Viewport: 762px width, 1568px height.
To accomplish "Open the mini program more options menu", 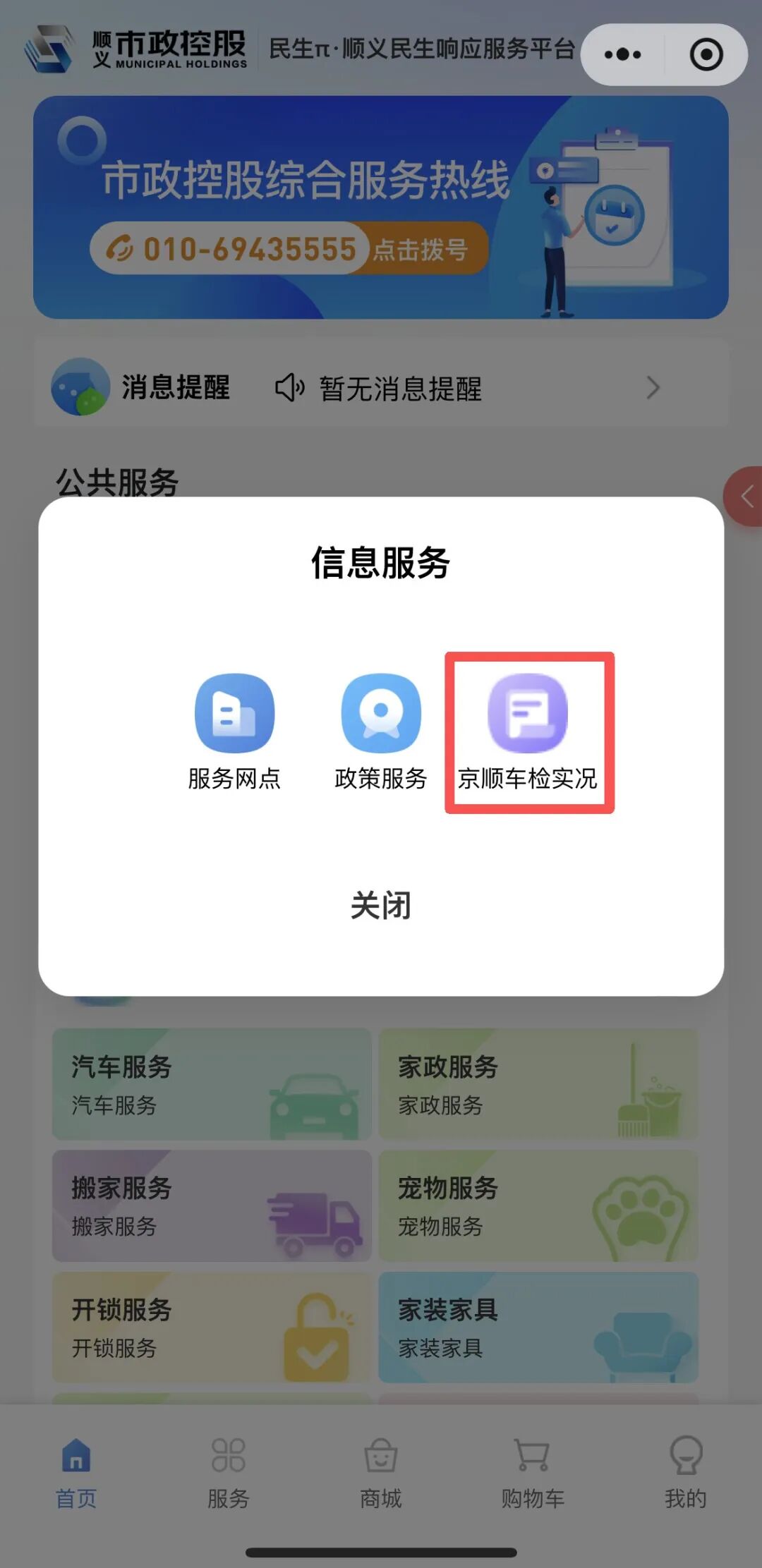I will click(x=622, y=54).
